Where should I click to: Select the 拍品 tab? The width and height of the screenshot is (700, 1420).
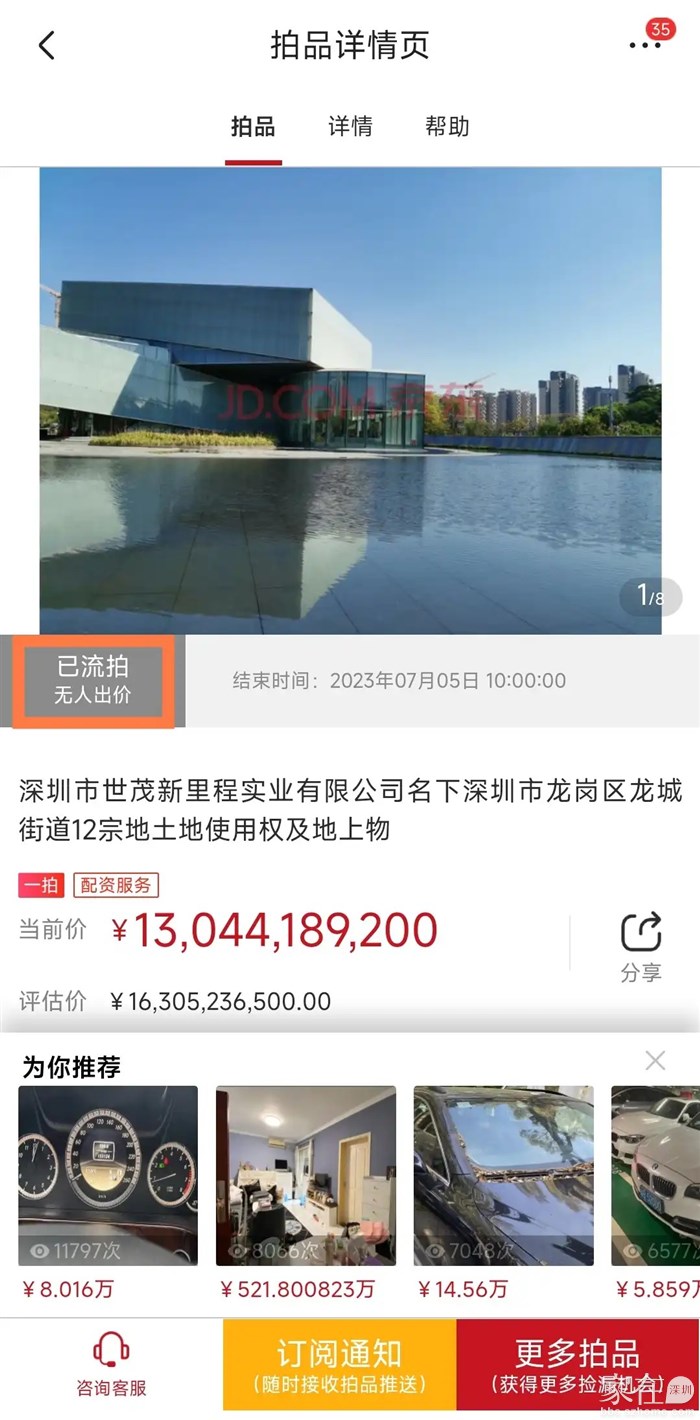coord(253,127)
